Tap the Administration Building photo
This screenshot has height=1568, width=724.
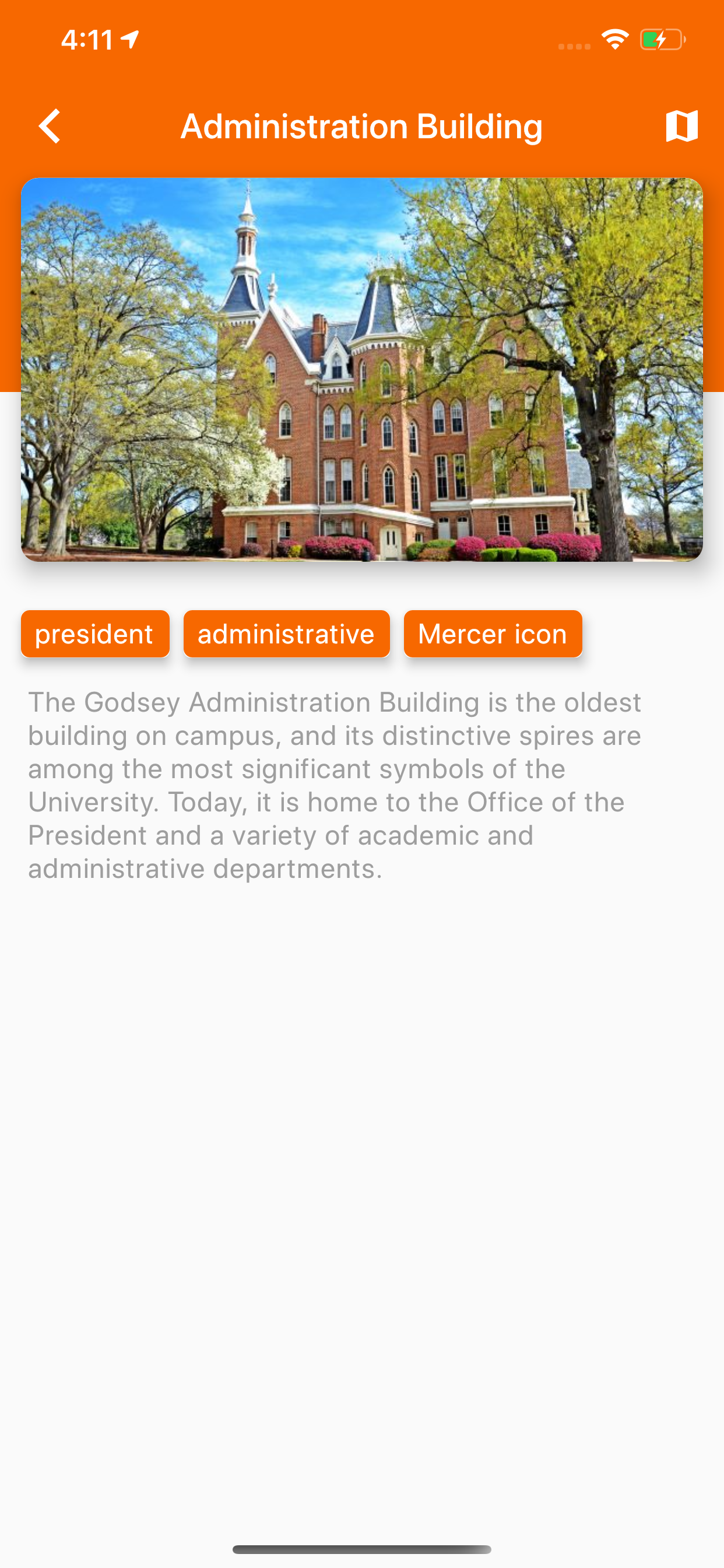(x=362, y=369)
